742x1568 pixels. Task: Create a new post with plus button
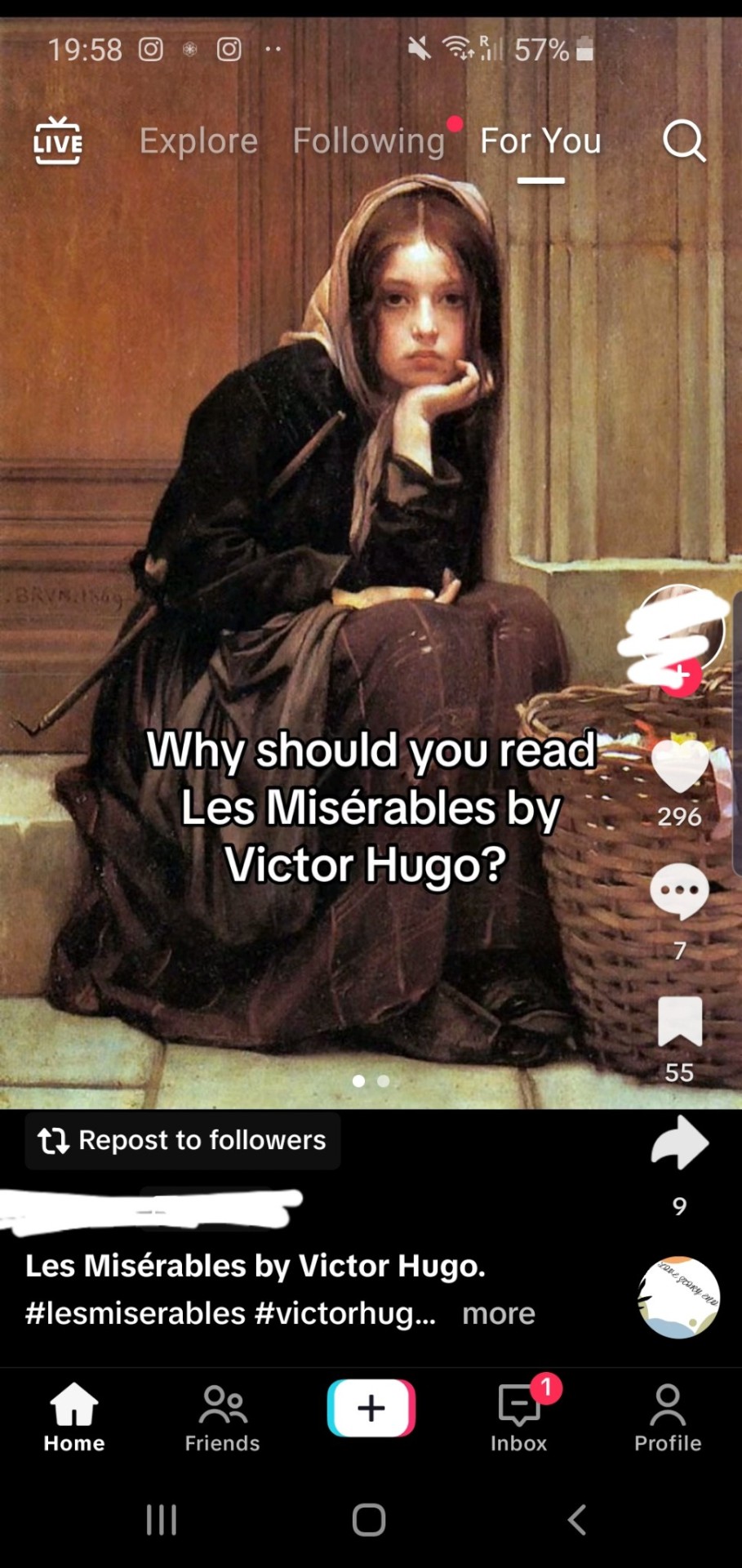coord(371,1408)
